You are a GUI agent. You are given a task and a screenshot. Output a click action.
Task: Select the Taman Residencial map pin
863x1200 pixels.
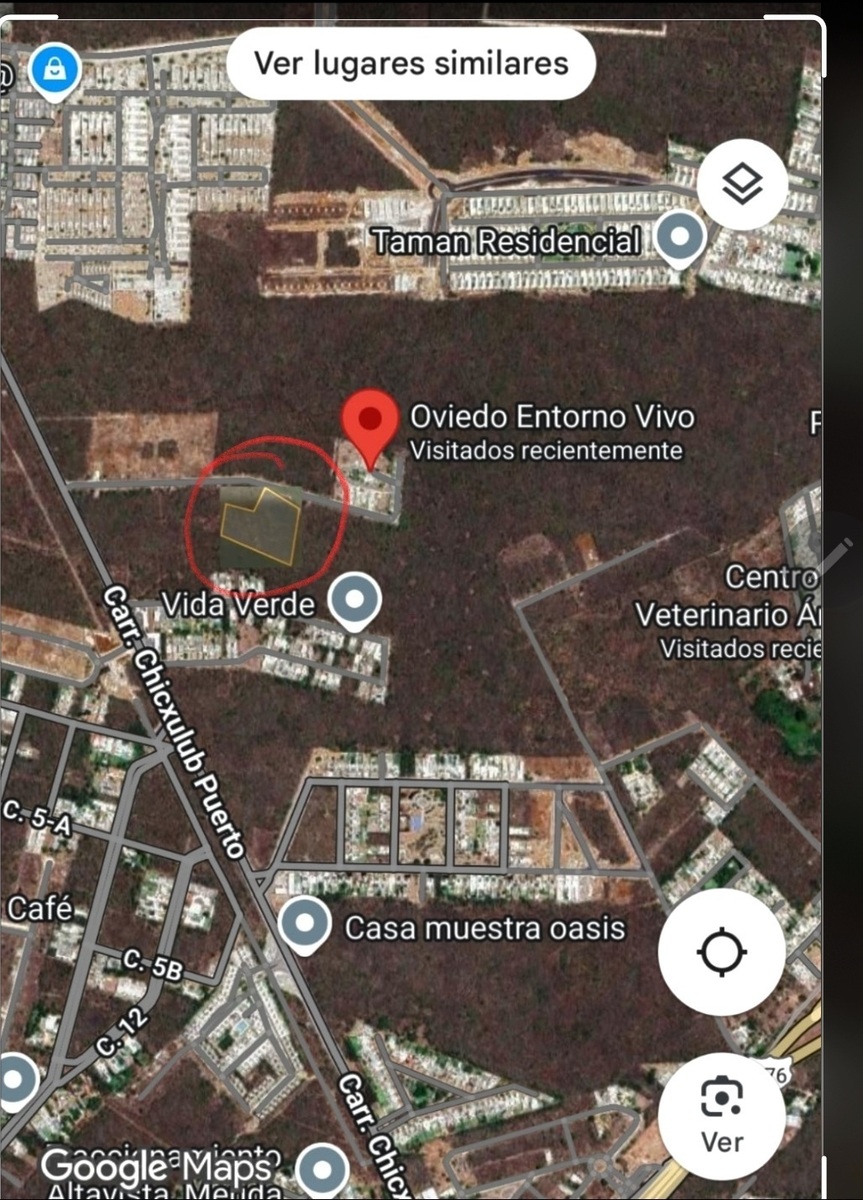[x=680, y=238]
